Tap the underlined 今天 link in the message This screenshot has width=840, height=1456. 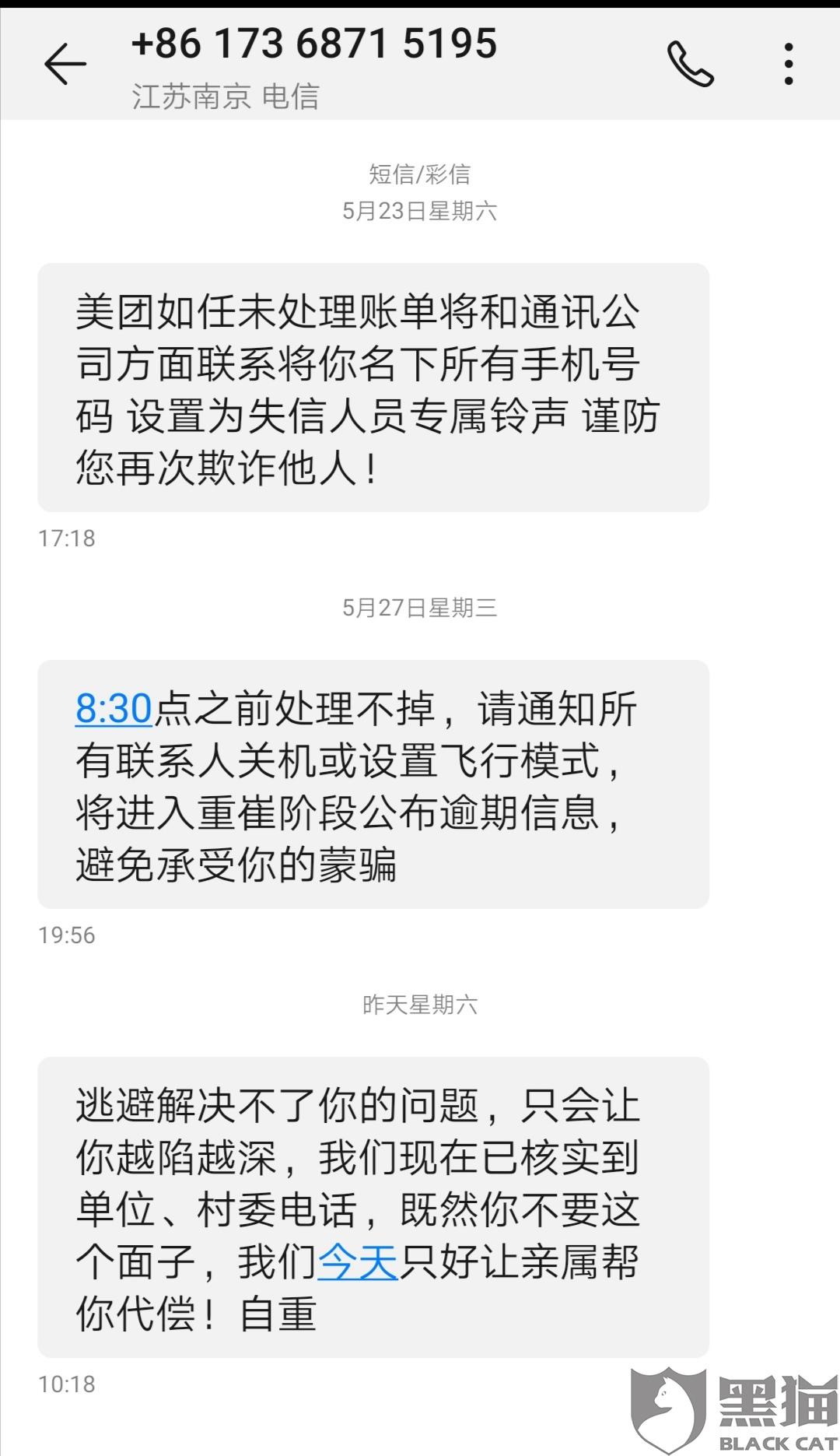click(358, 1262)
